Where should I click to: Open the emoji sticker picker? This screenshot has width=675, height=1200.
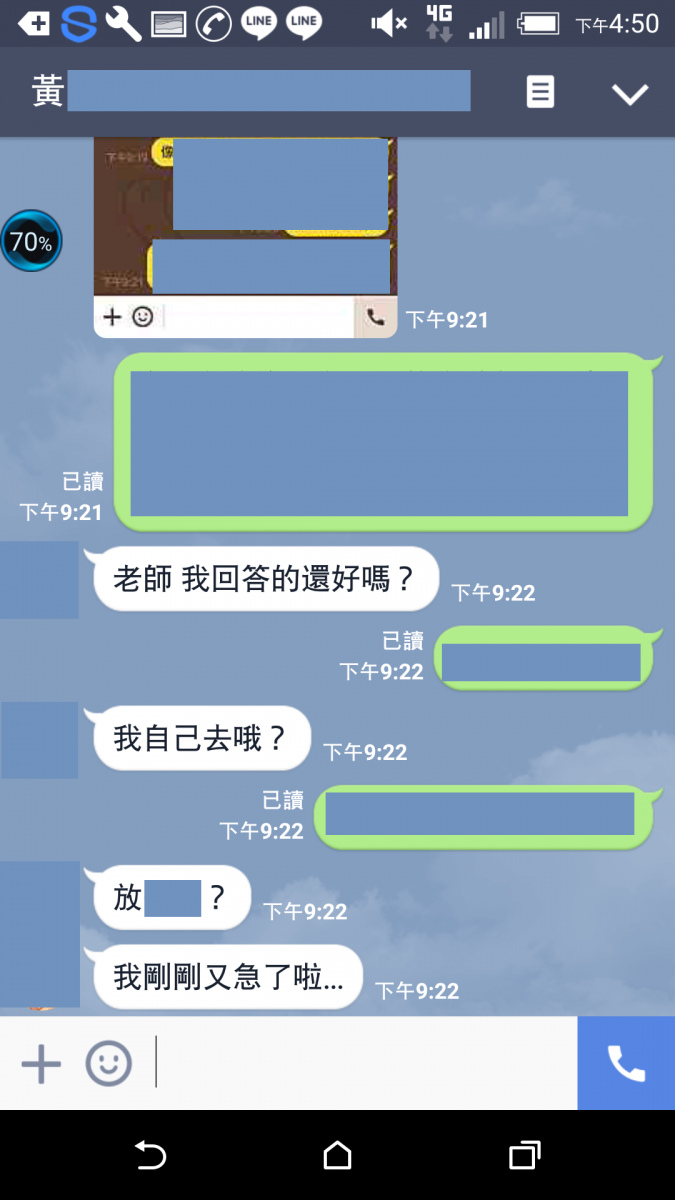(x=108, y=1064)
